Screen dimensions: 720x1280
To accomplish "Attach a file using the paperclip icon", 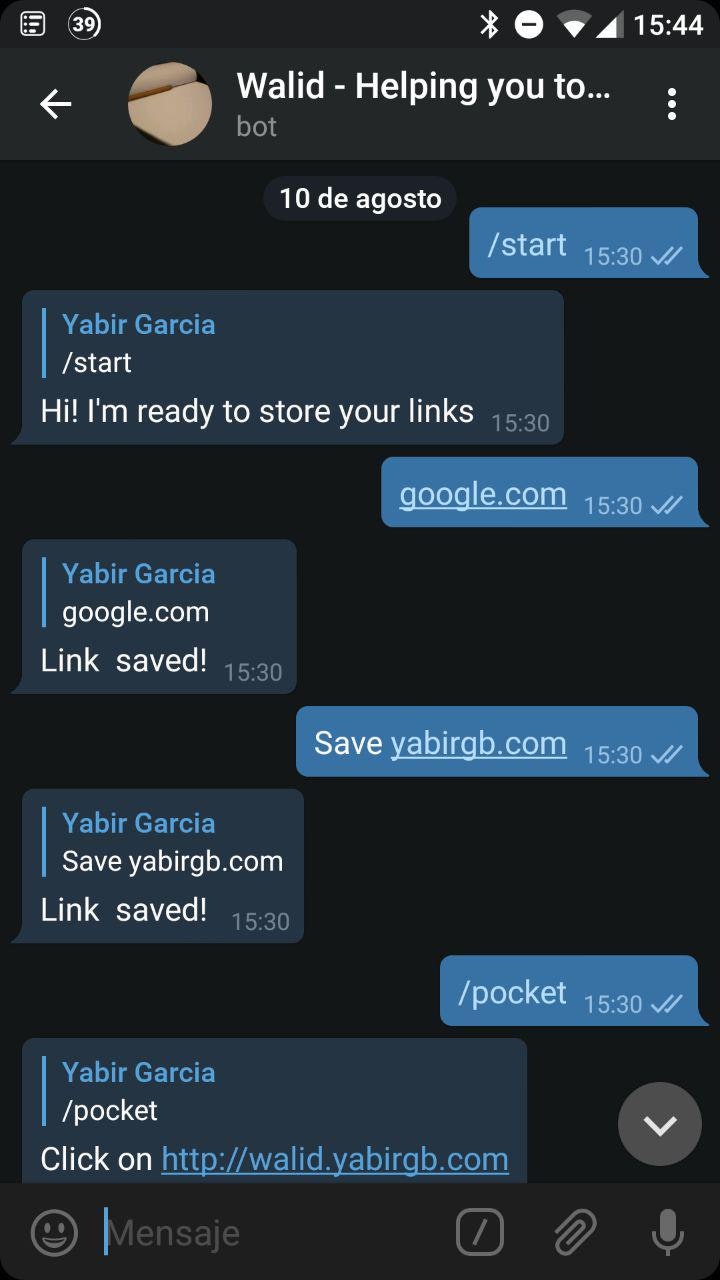I will (x=575, y=1232).
